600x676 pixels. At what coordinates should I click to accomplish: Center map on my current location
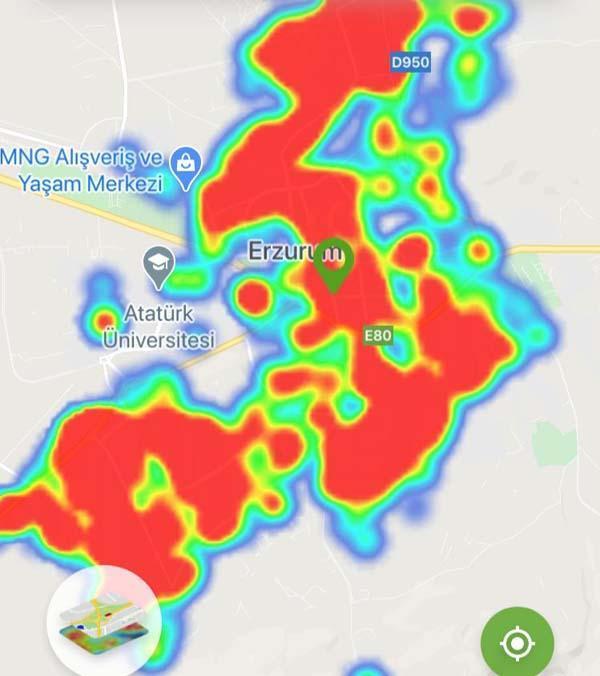(x=517, y=642)
